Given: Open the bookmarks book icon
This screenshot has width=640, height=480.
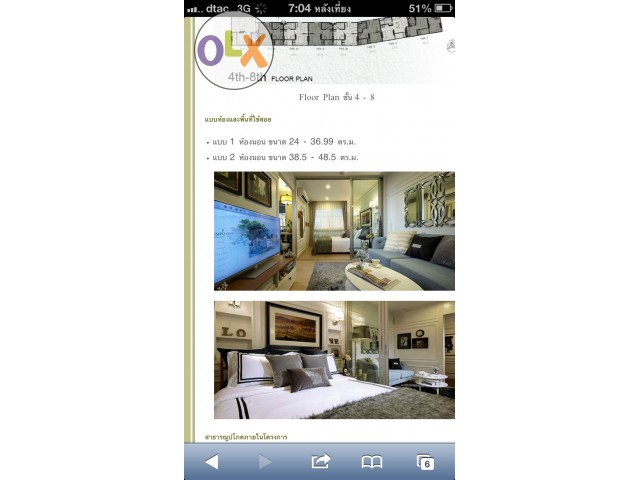Looking at the screenshot, I should (372, 462).
